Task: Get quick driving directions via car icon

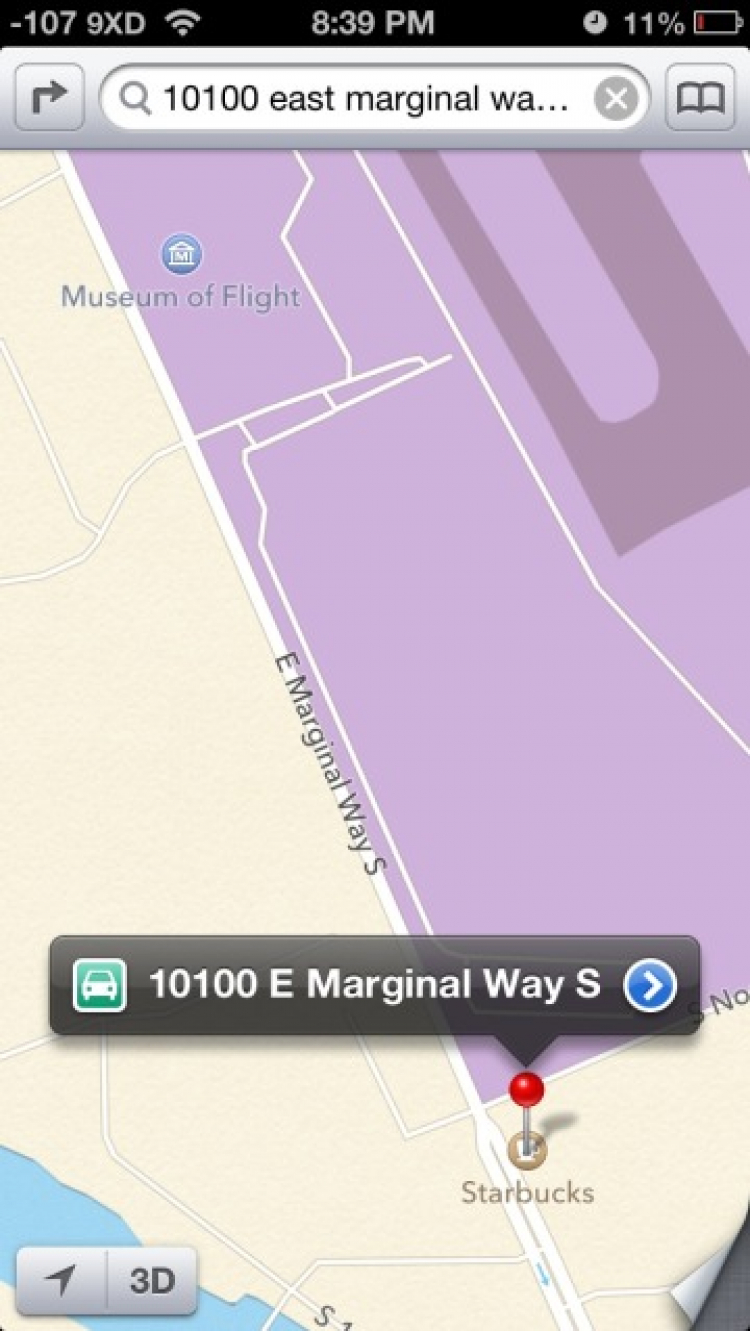Action: click(100, 985)
